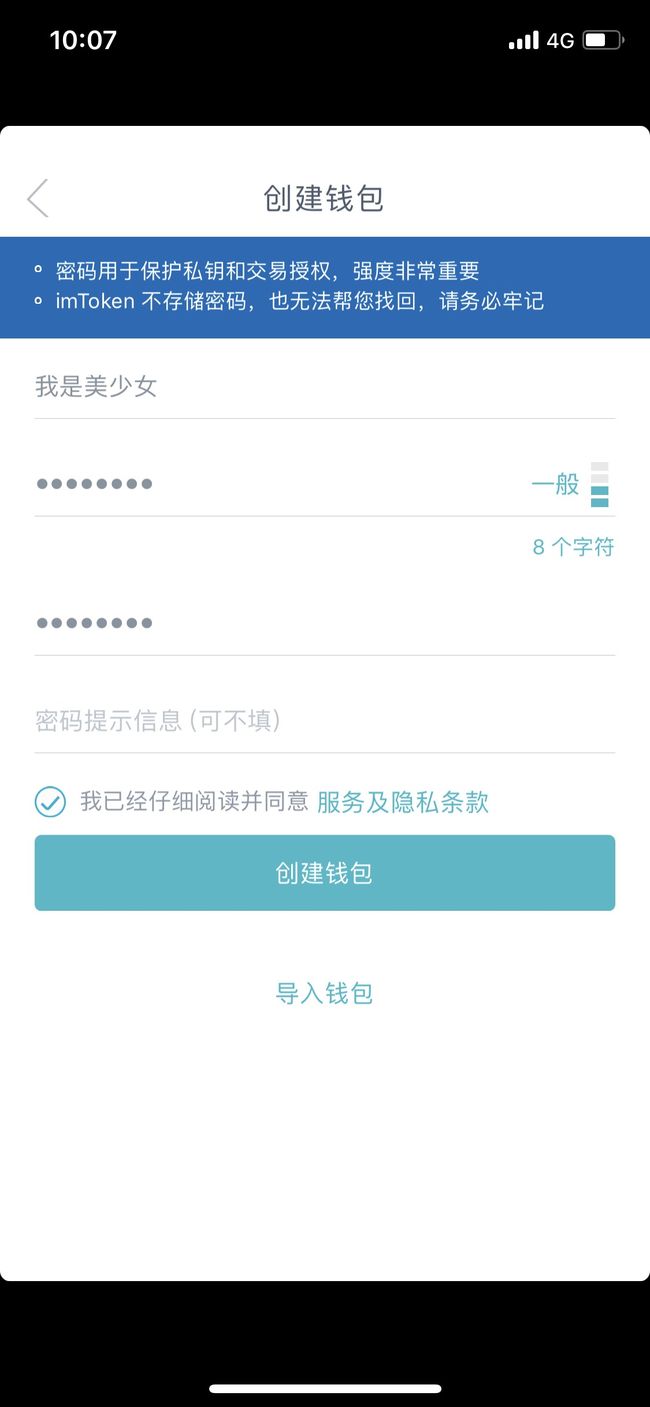Go back using the top-left arrow
Image resolution: width=650 pixels, height=1407 pixels.
pos(38,198)
